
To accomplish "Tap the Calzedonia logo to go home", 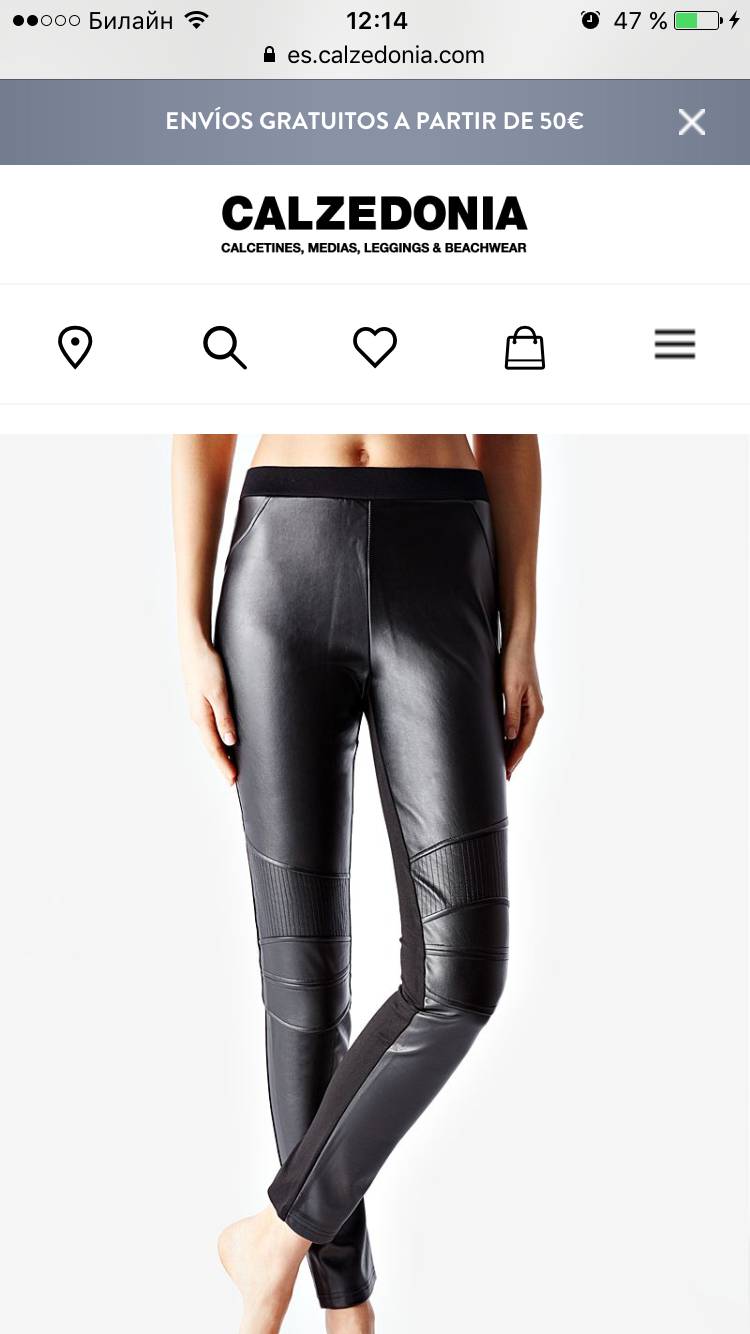I will point(374,223).
